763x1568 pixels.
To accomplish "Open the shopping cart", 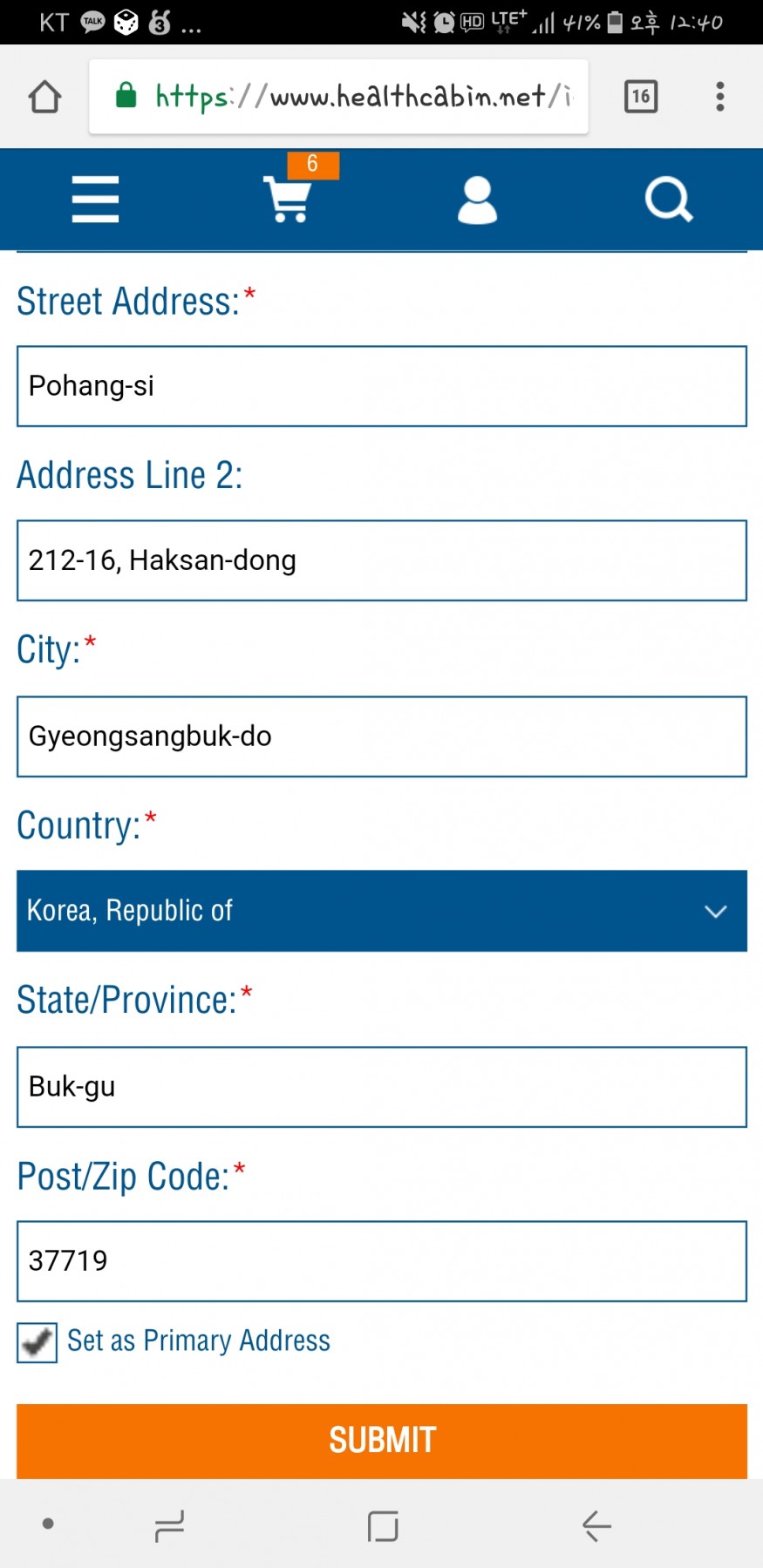I will click(x=289, y=200).
